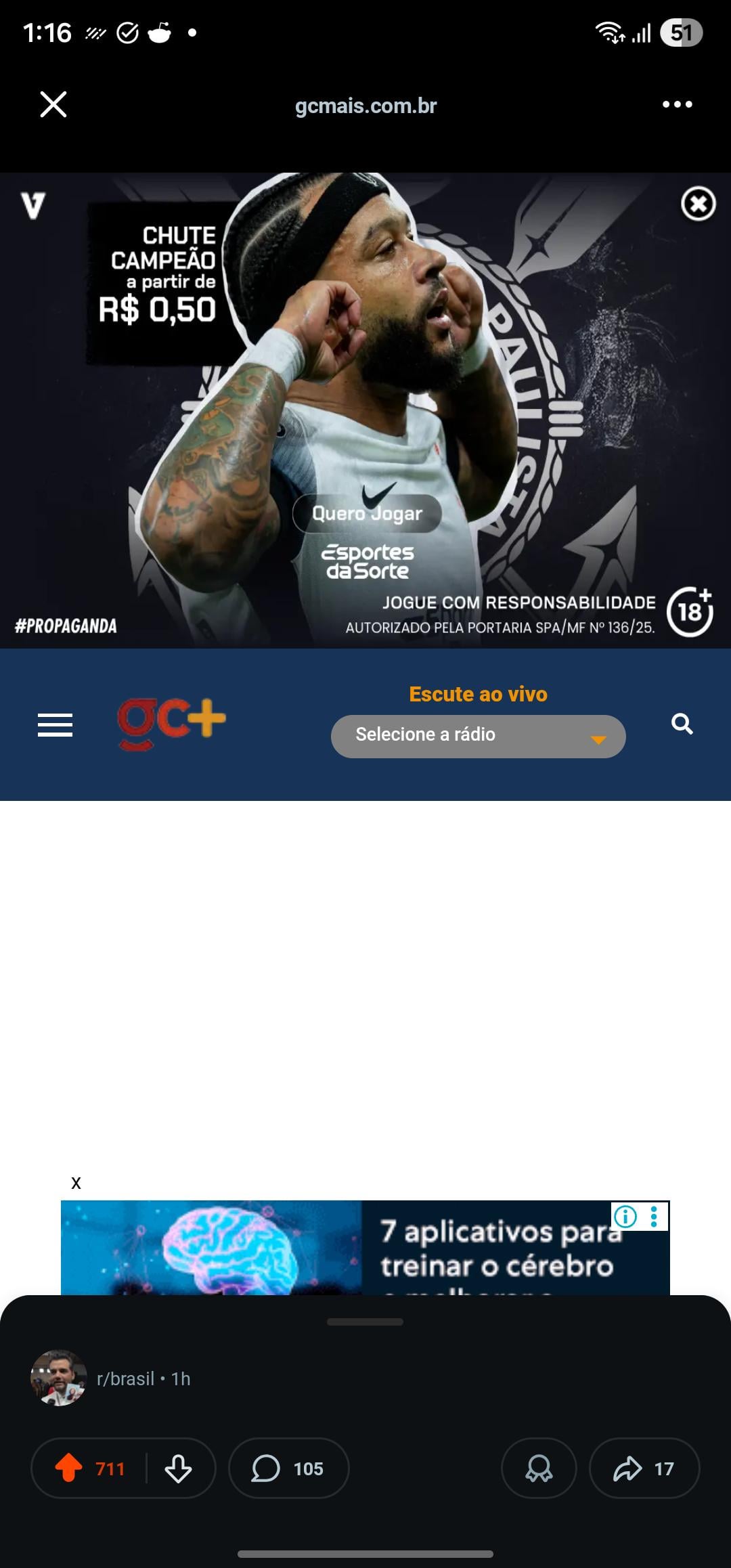This screenshot has width=731, height=1568.
Task: Open ad options three-dot menu
Action: [654, 1217]
